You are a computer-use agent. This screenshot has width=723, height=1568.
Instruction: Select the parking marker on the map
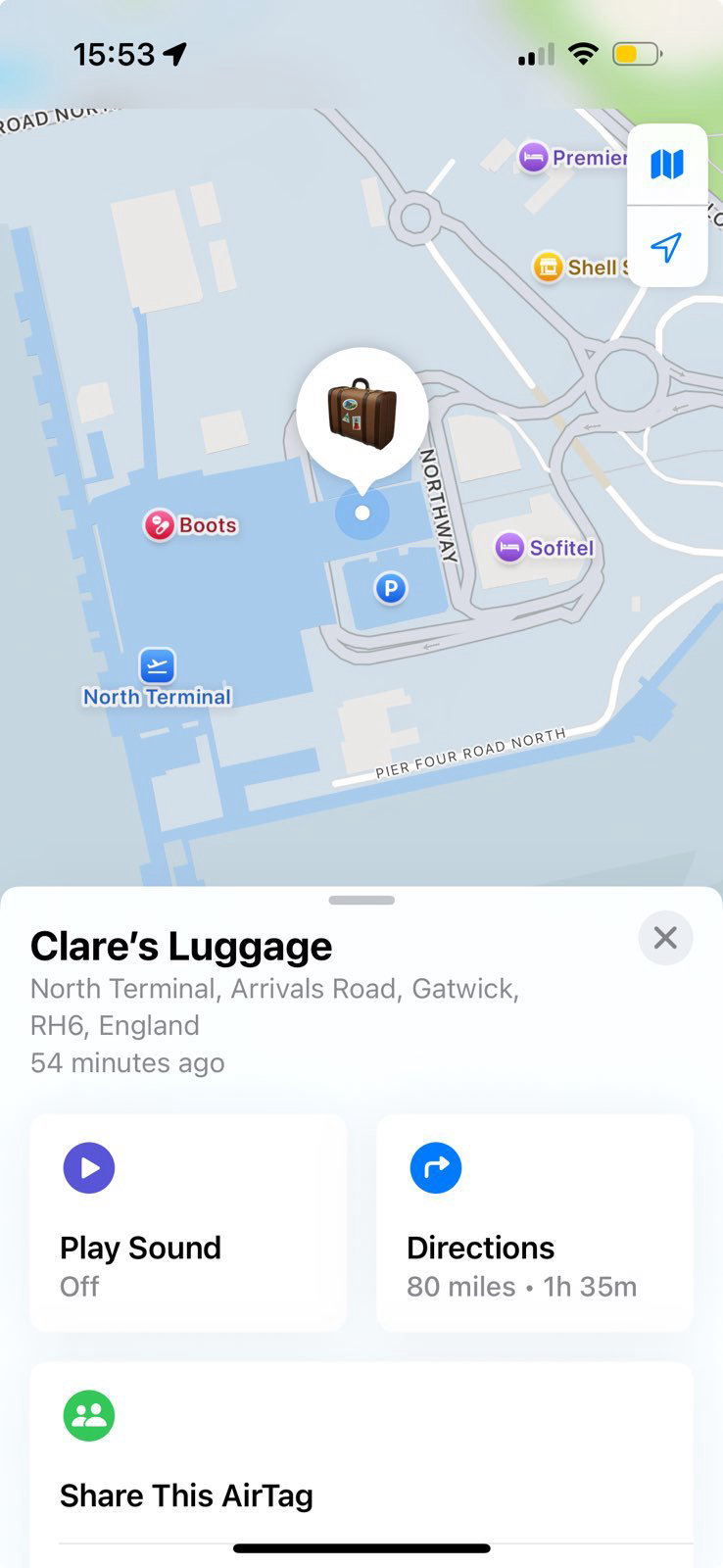coord(391,588)
